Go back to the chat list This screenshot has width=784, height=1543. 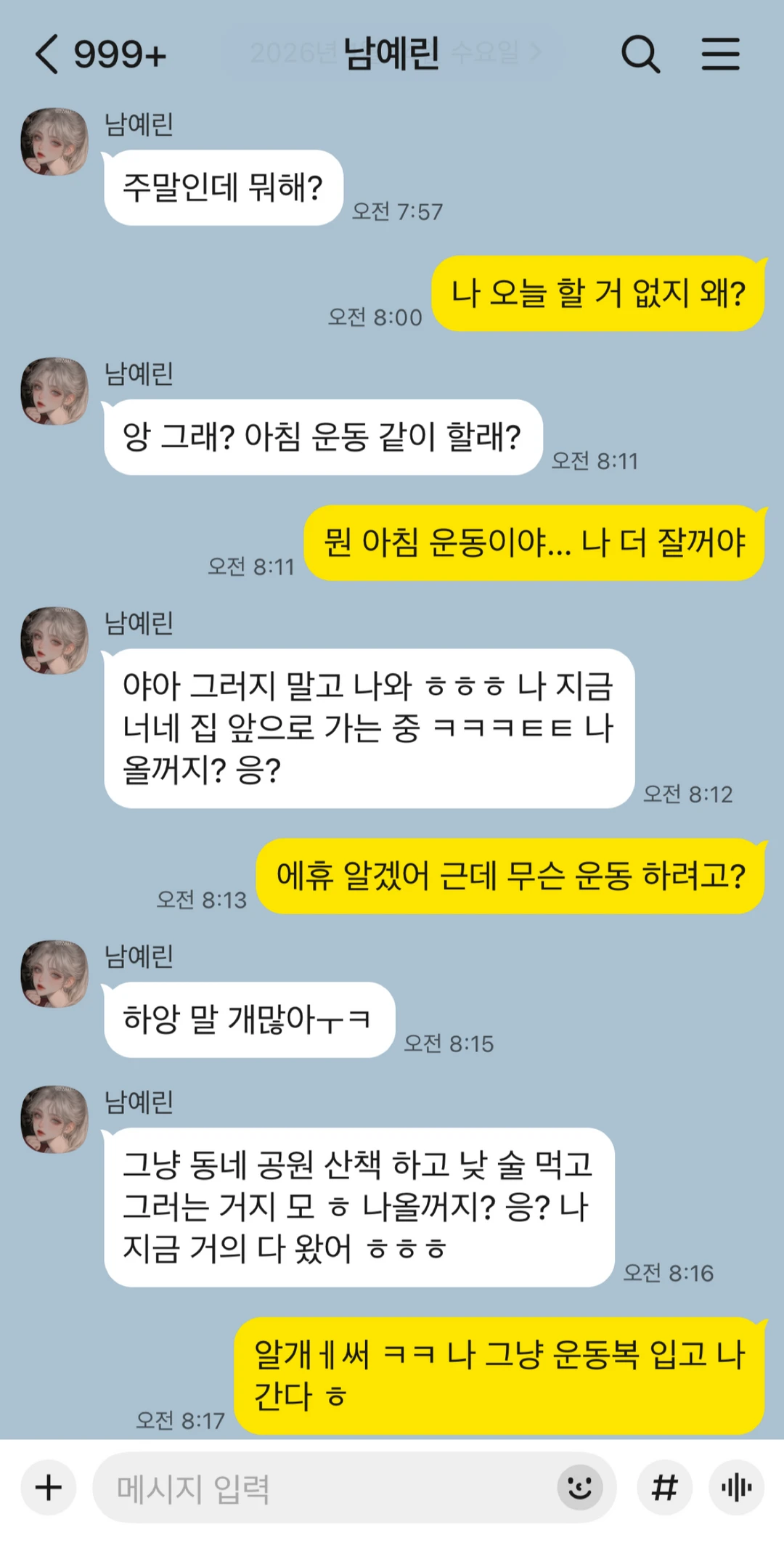point(46,55)
